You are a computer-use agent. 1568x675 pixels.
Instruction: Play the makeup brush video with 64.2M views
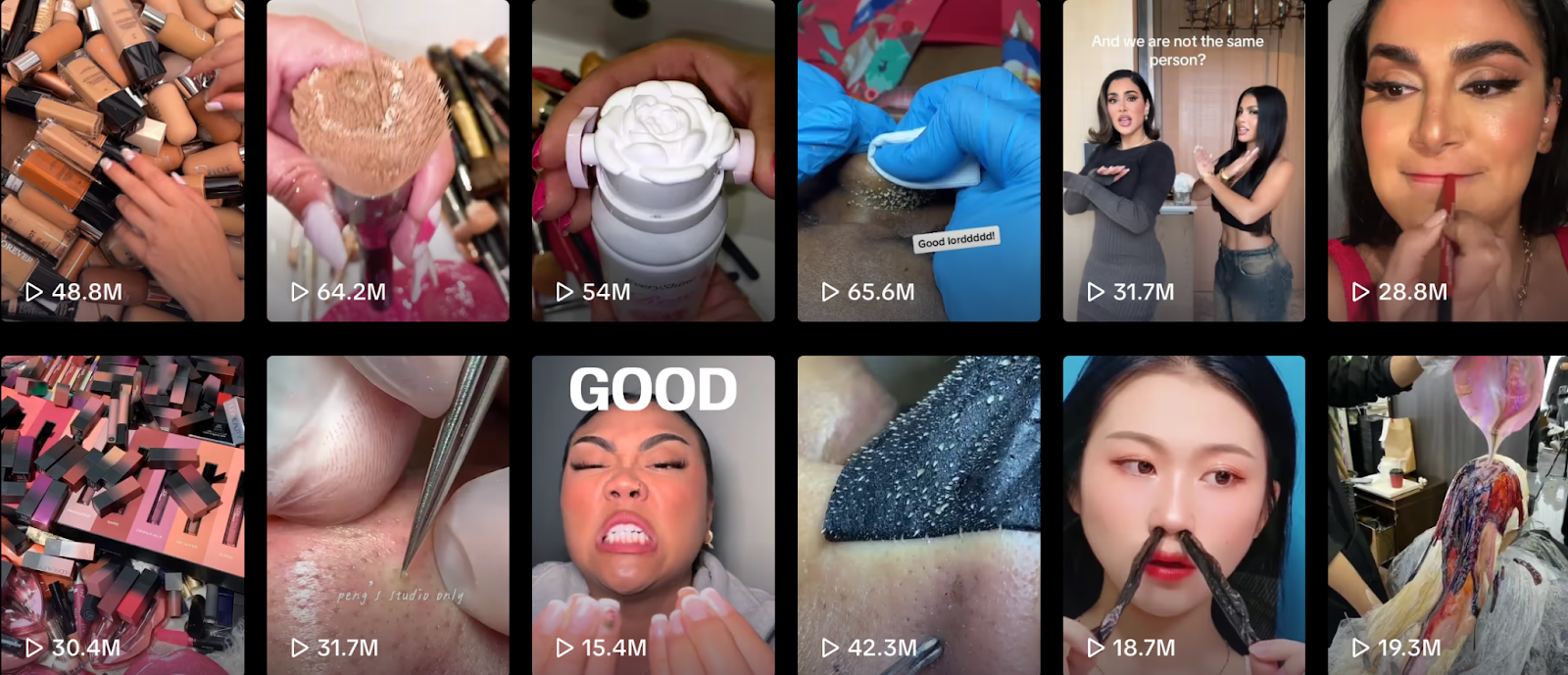[x=387, y=161]
